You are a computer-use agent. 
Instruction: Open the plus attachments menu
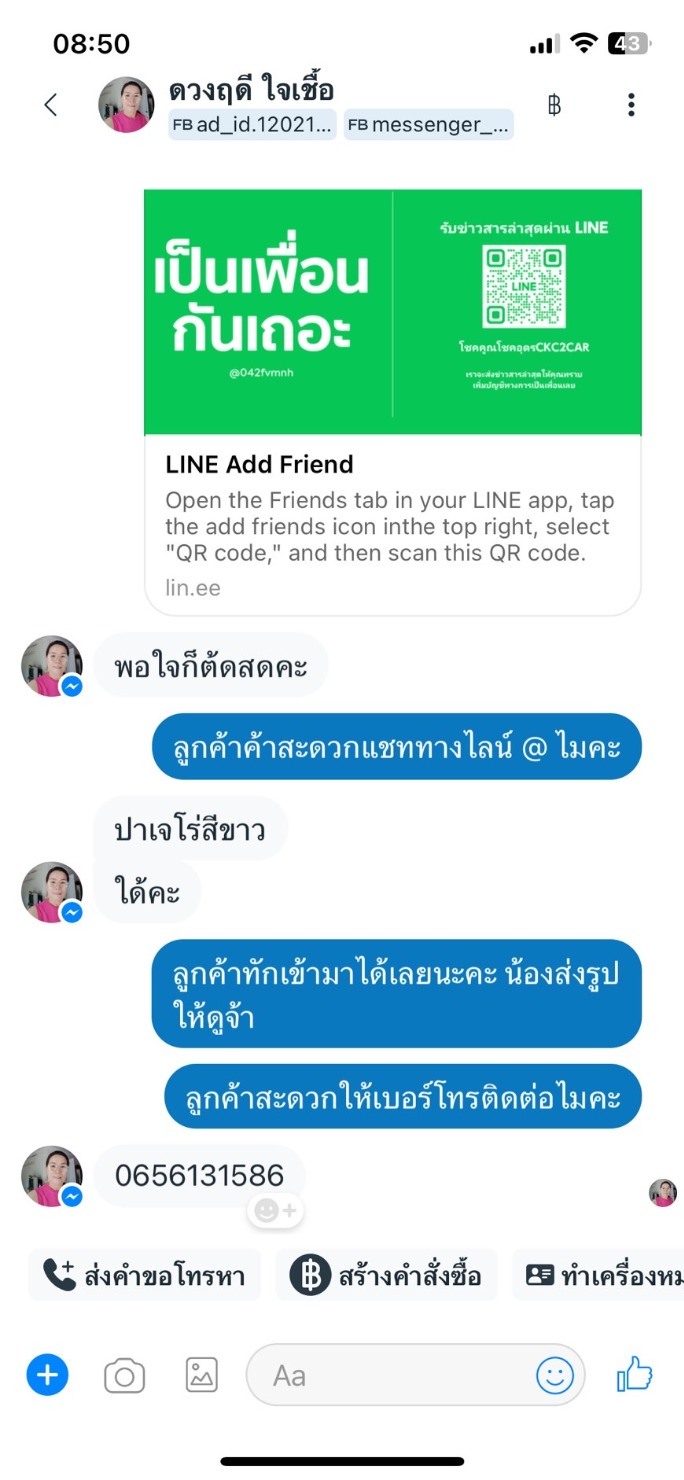coord(47,1376)
